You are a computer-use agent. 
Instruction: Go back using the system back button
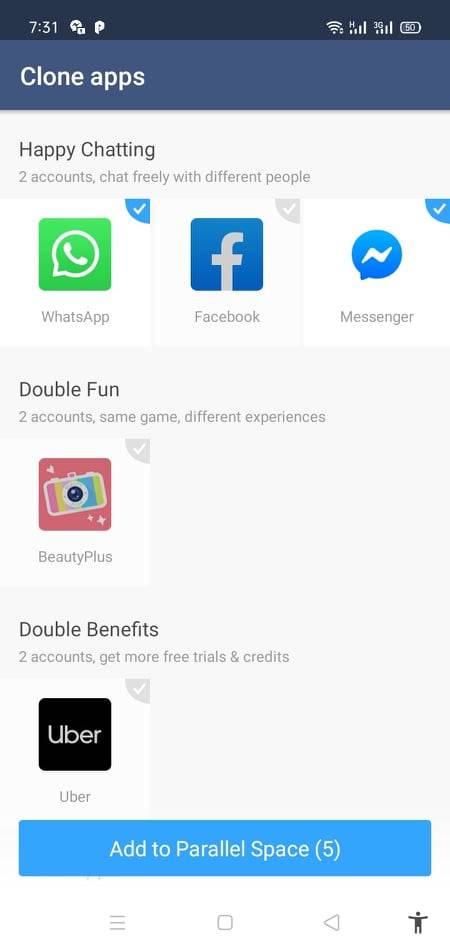click(331, 923)
